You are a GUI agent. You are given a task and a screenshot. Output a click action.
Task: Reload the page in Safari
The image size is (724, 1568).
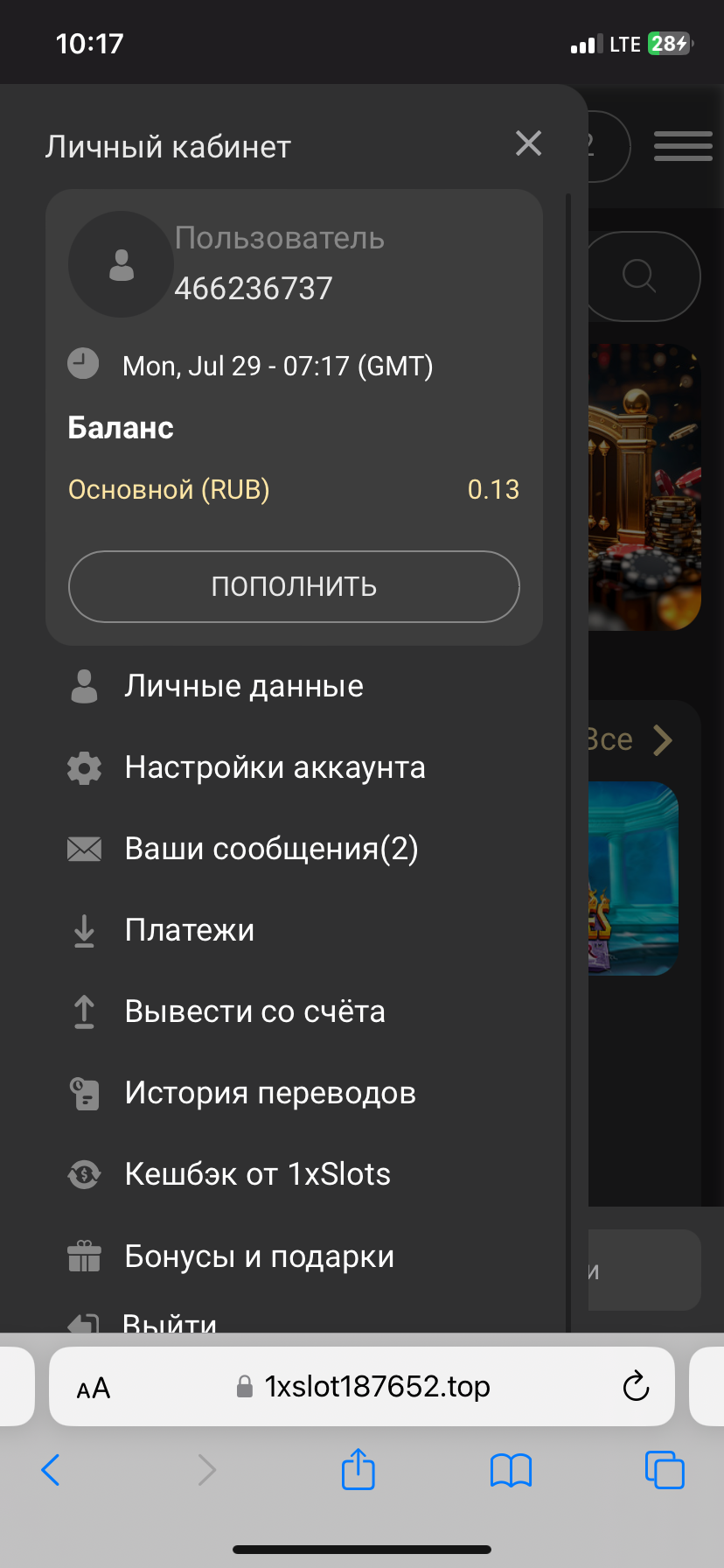[636, 1387]
